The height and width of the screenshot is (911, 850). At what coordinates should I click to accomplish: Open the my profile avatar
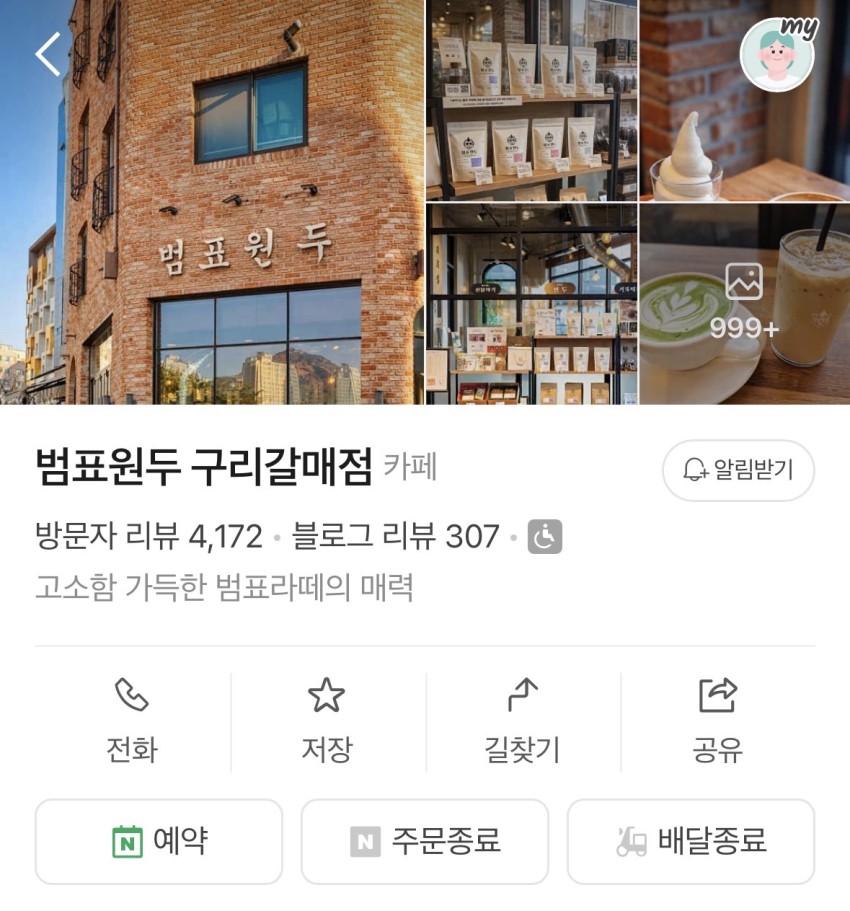(776, 55)
